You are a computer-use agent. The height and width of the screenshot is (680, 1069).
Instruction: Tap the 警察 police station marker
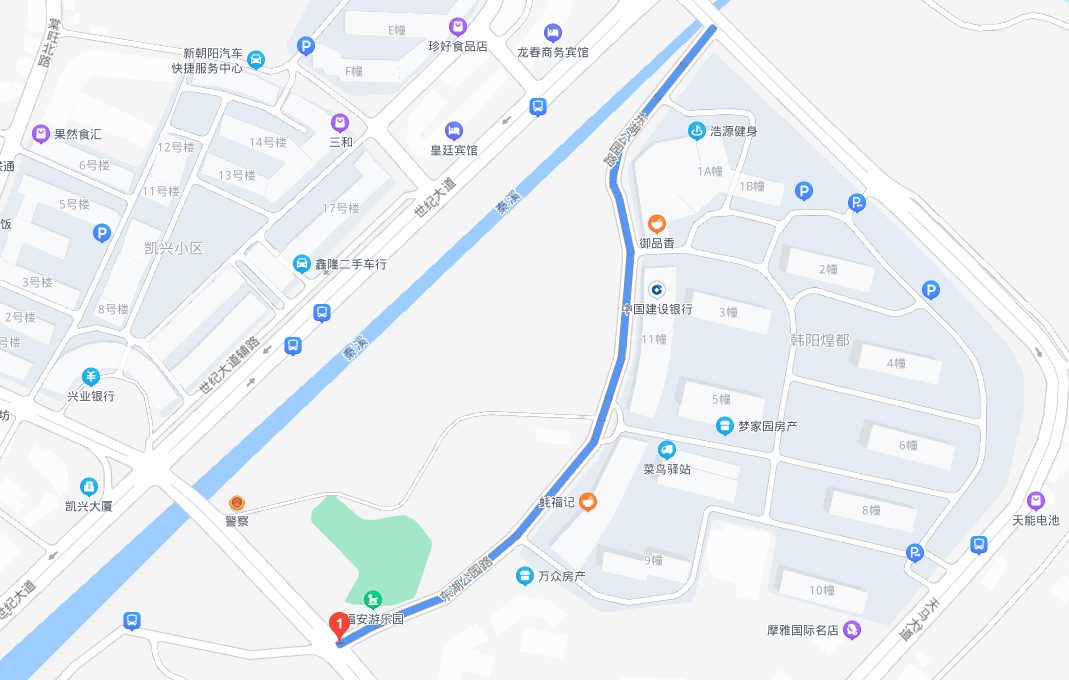coord(236,502)
